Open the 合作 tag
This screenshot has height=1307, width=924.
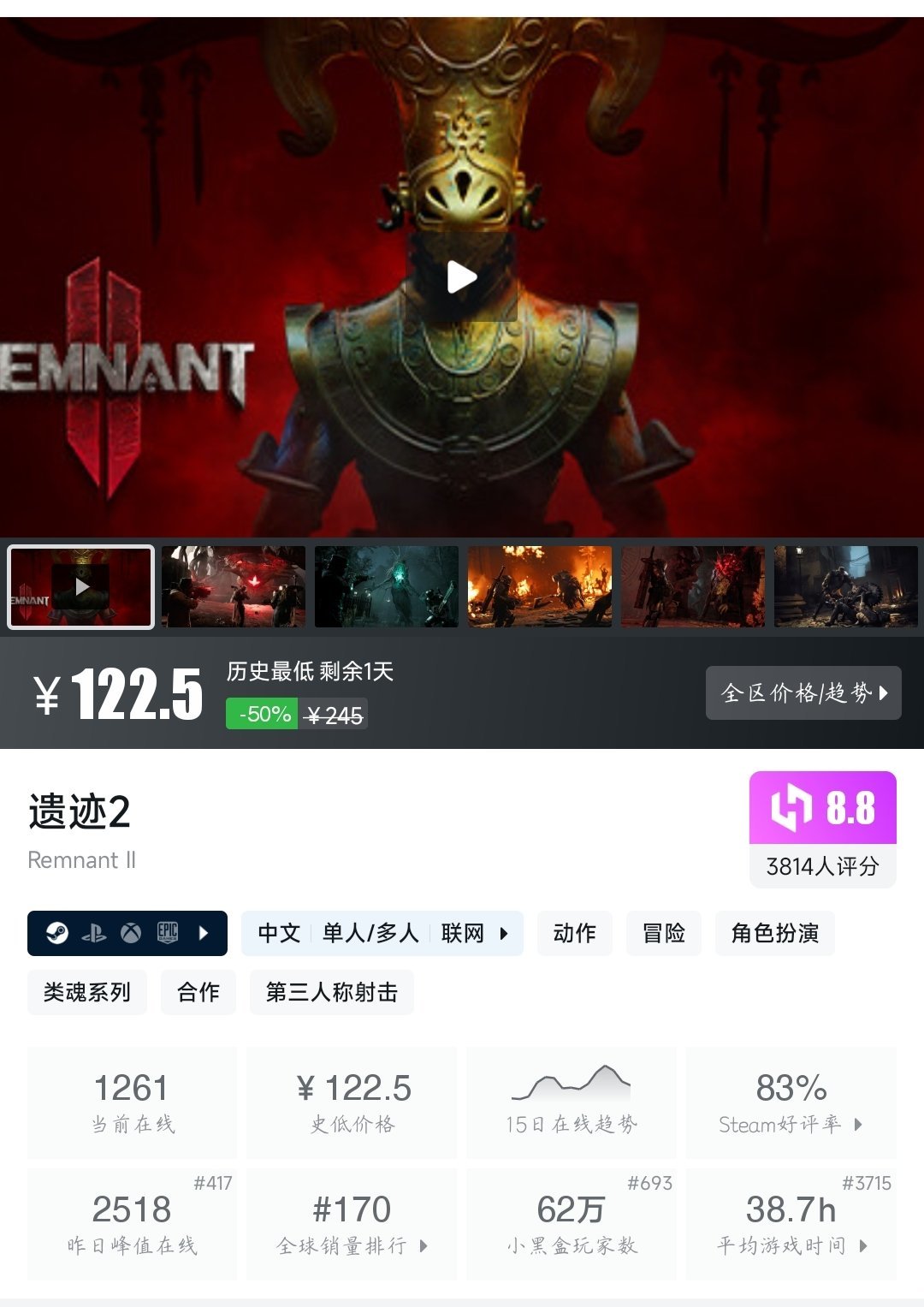click(x=198, y=992)
